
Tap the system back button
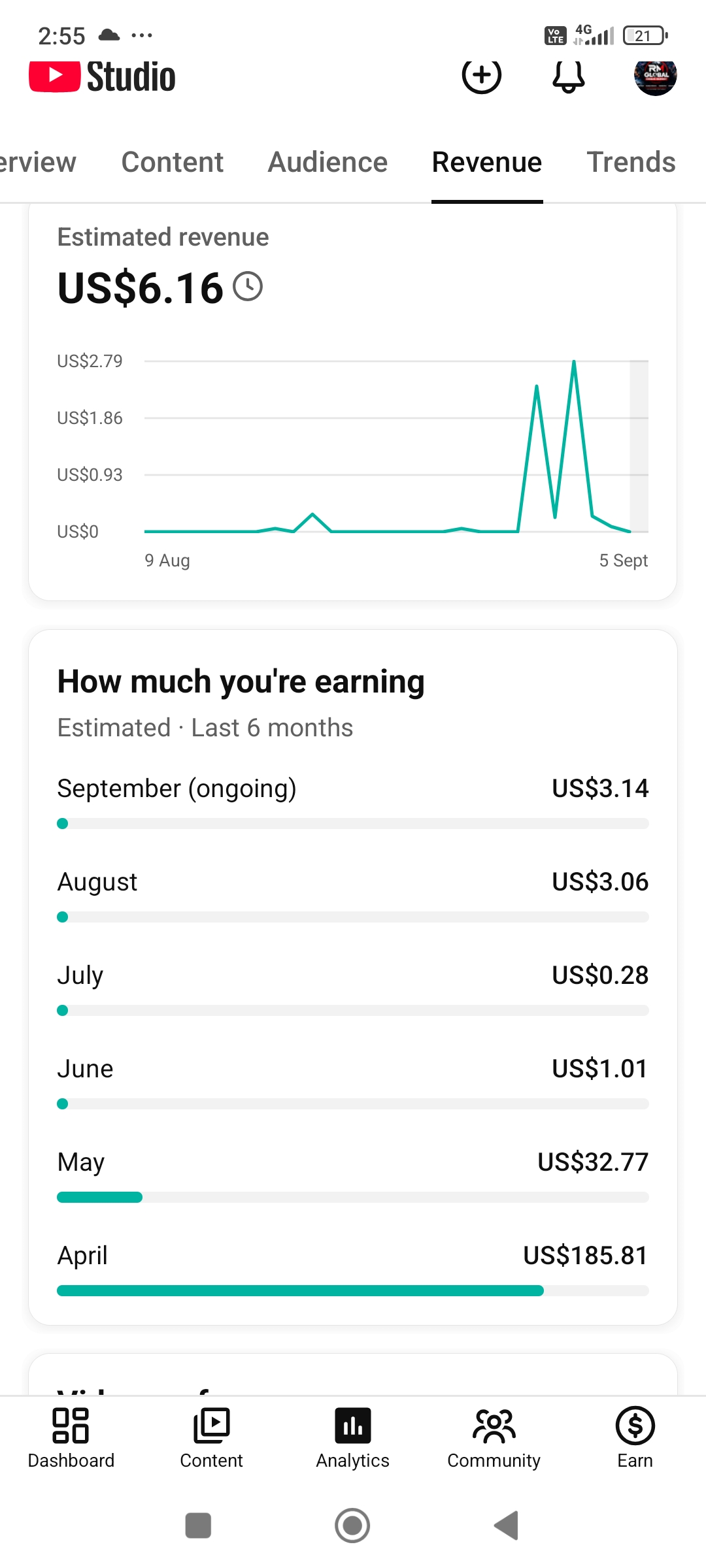tap(507, 1526)
